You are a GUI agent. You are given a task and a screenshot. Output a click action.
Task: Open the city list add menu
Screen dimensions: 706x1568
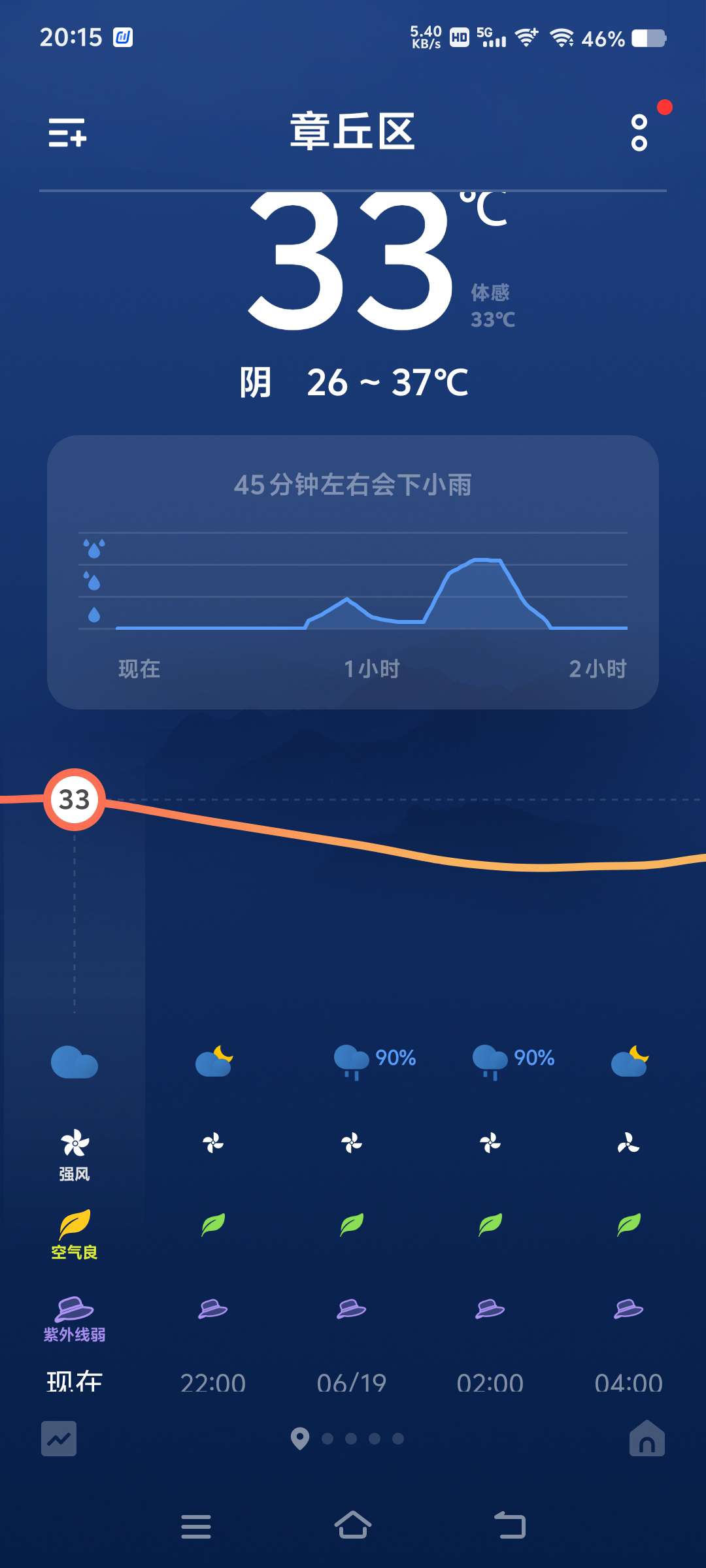tap(67, 133)
